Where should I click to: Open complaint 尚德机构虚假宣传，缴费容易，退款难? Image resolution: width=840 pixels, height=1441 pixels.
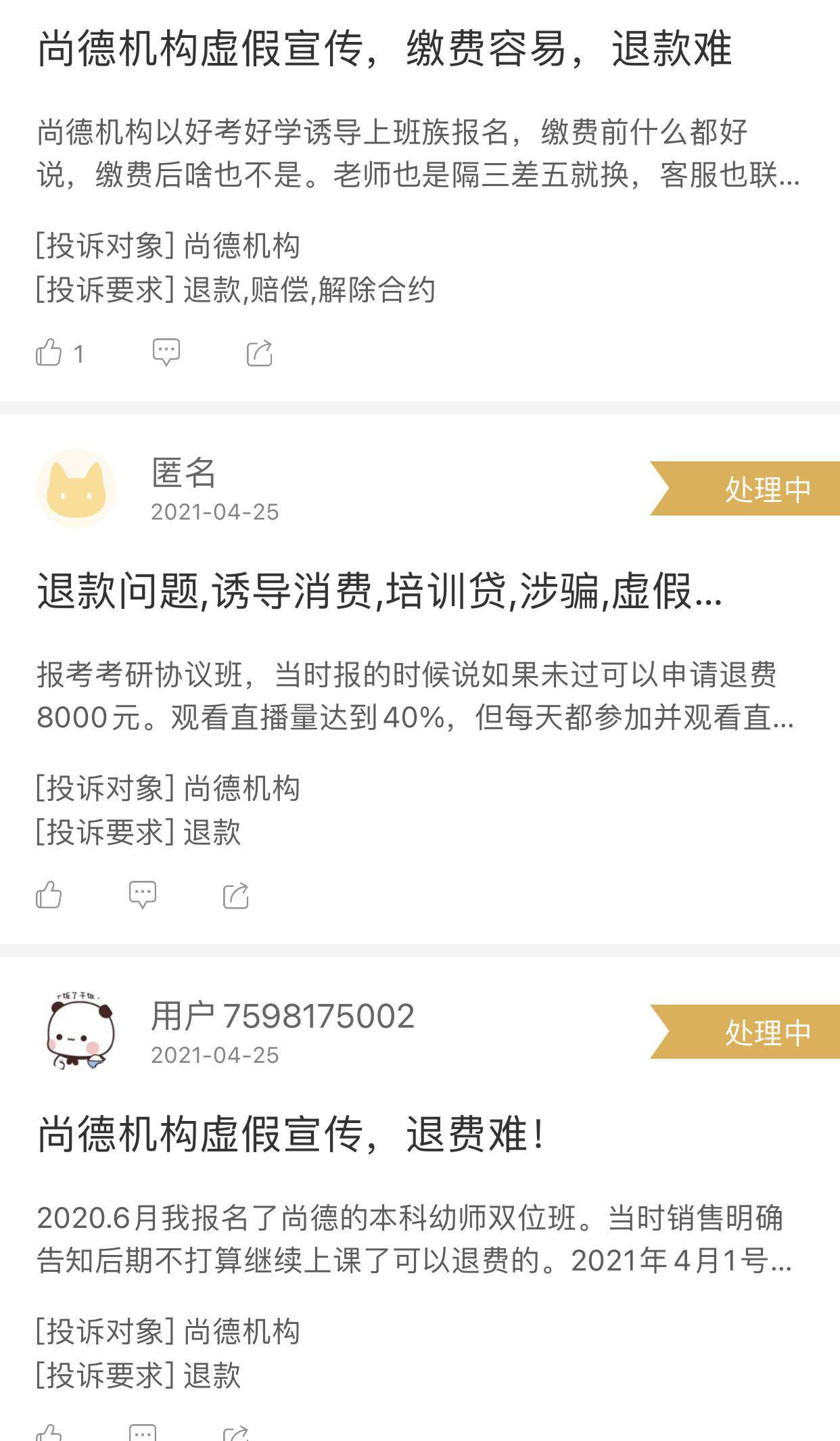[384, 49]
